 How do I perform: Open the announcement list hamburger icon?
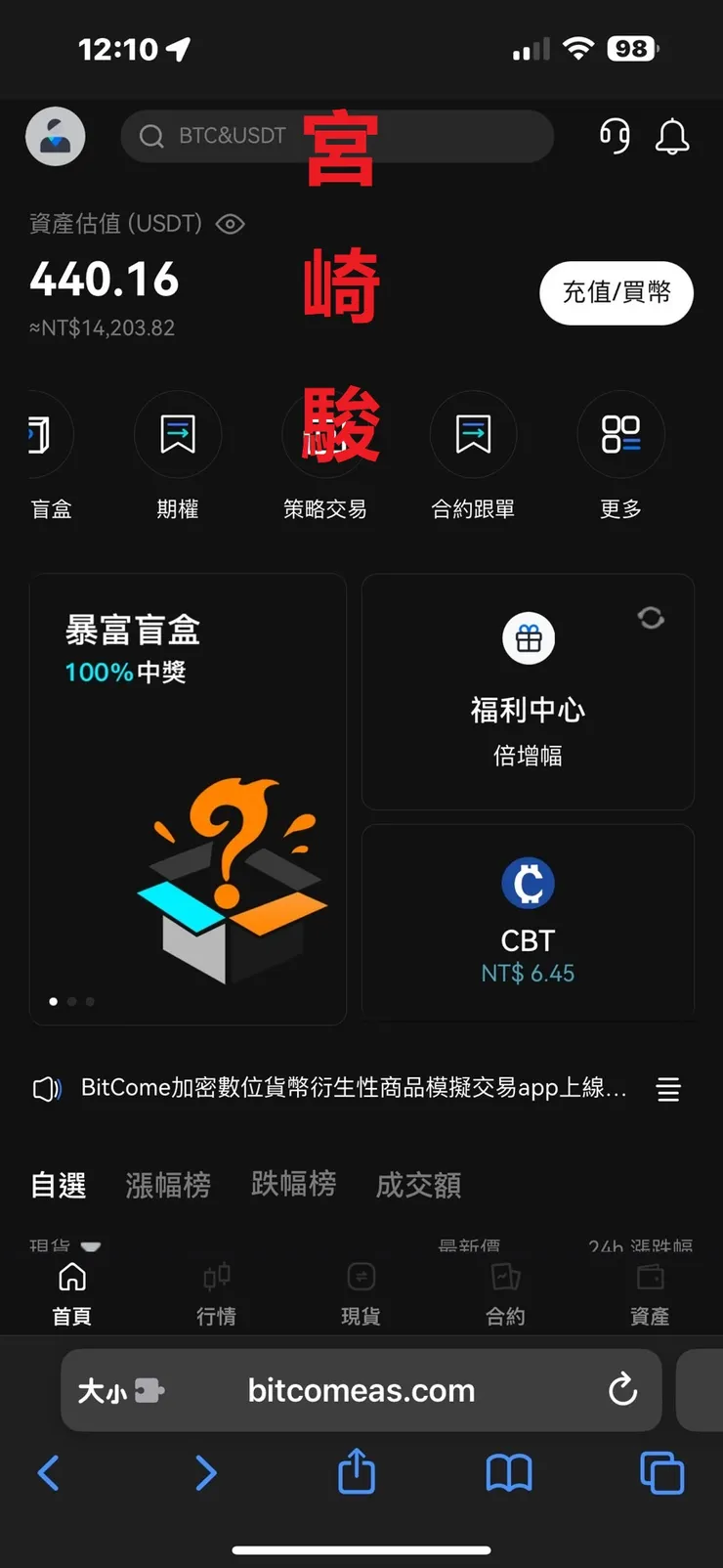coord(667,1089)
